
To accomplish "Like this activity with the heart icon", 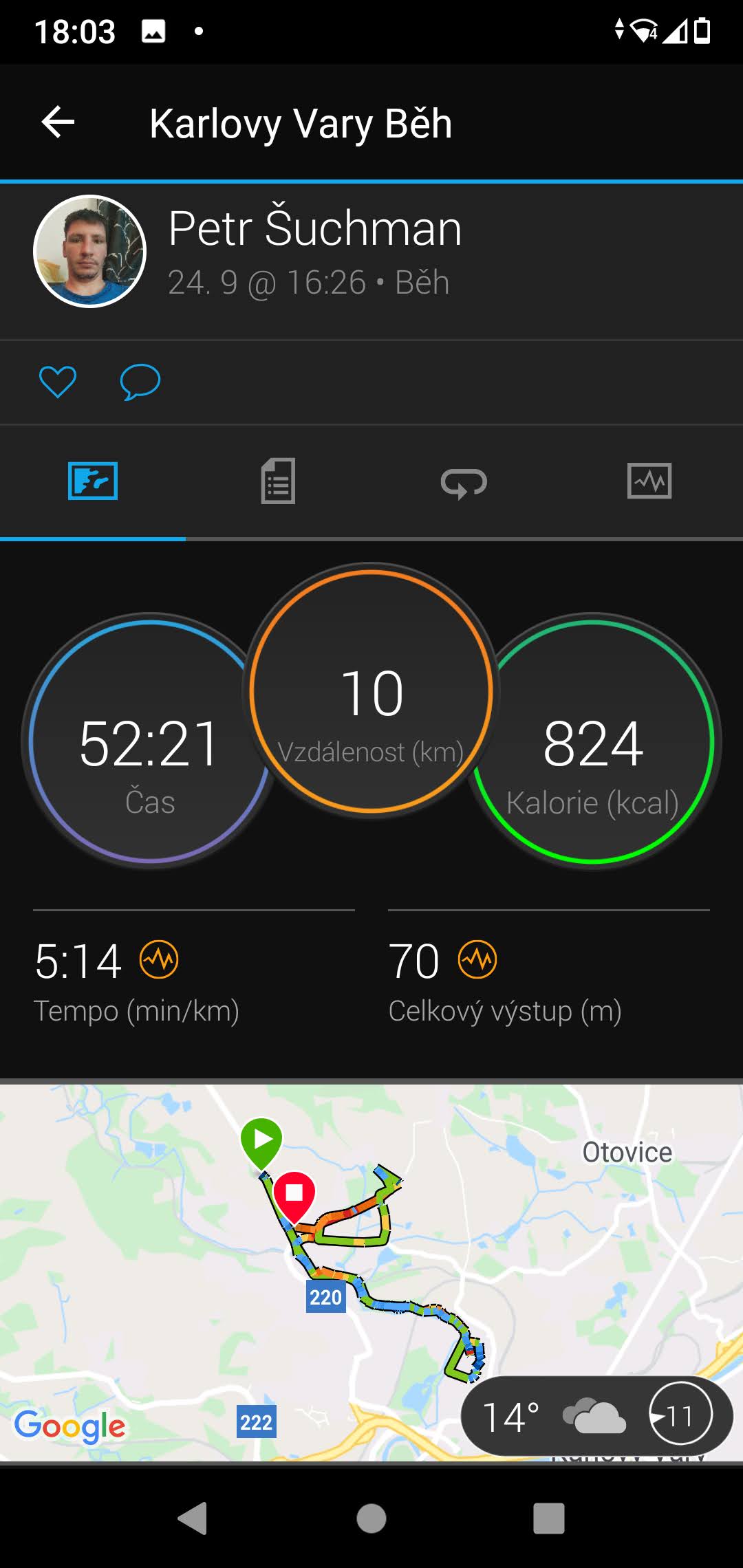I will tap(58, 382).
